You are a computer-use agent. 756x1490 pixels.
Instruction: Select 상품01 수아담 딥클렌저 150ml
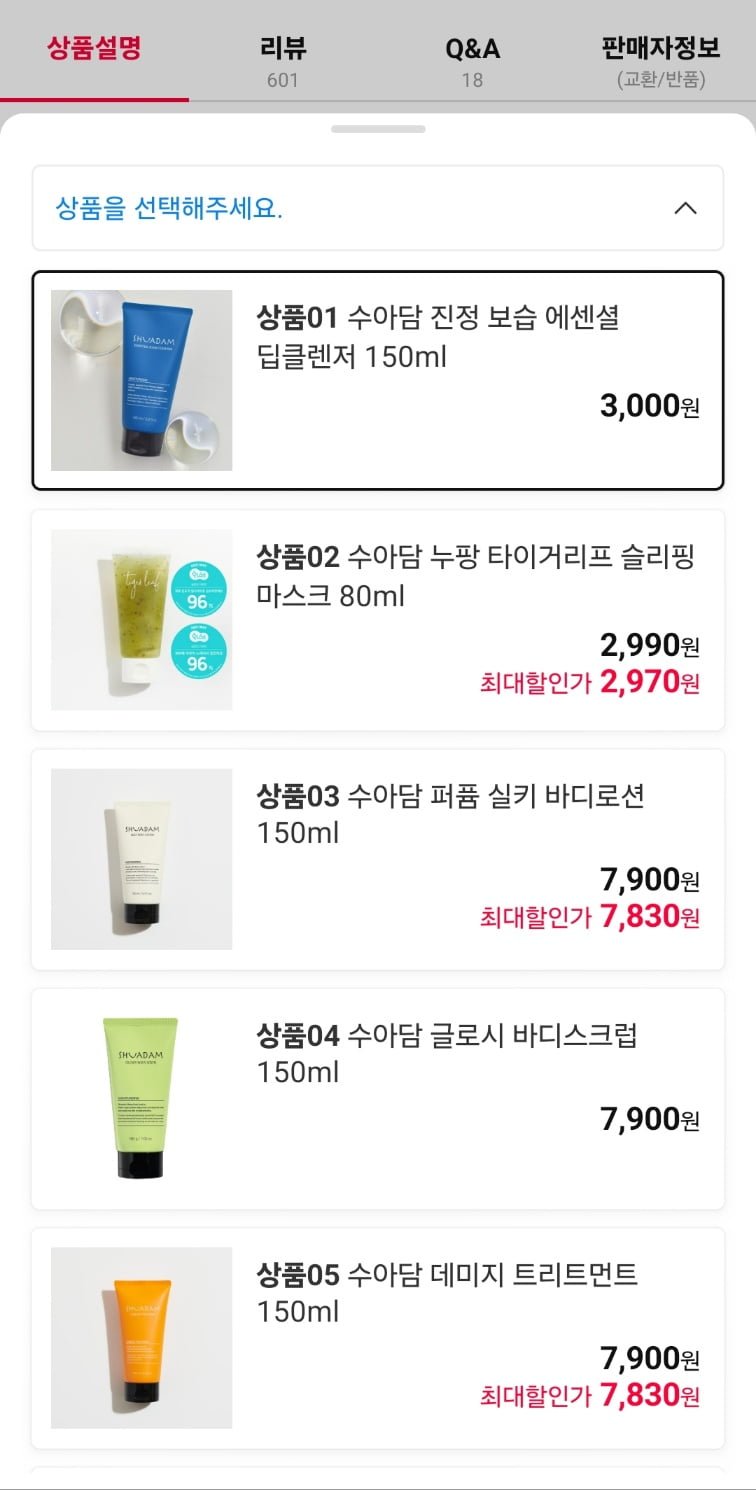pos(378,380)
